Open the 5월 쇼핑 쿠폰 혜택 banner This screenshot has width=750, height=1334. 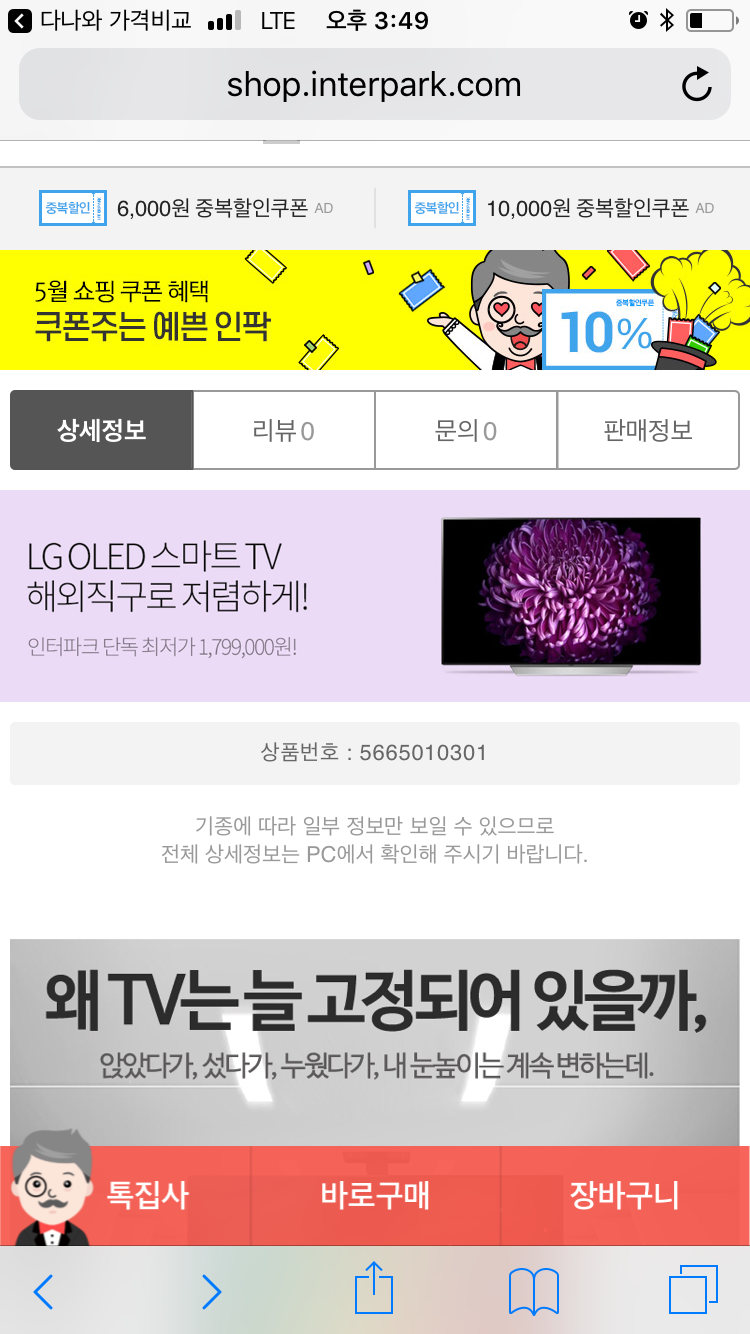[375, 310]
